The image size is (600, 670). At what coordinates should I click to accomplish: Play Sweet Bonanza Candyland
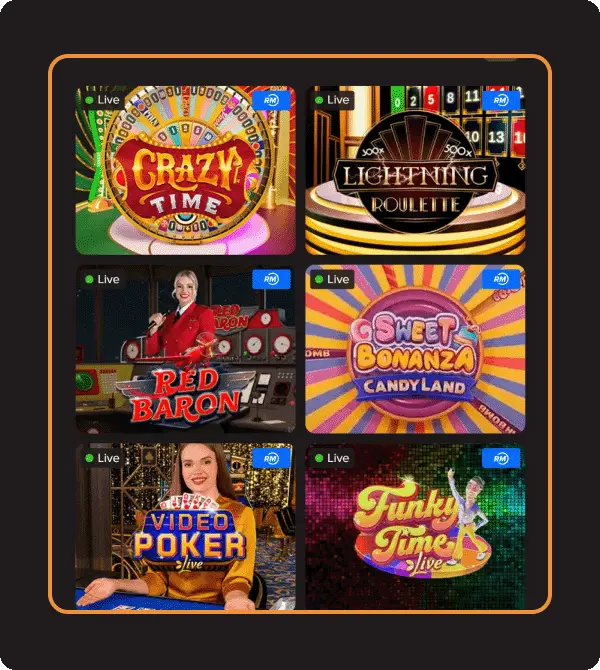pos(415,349)
